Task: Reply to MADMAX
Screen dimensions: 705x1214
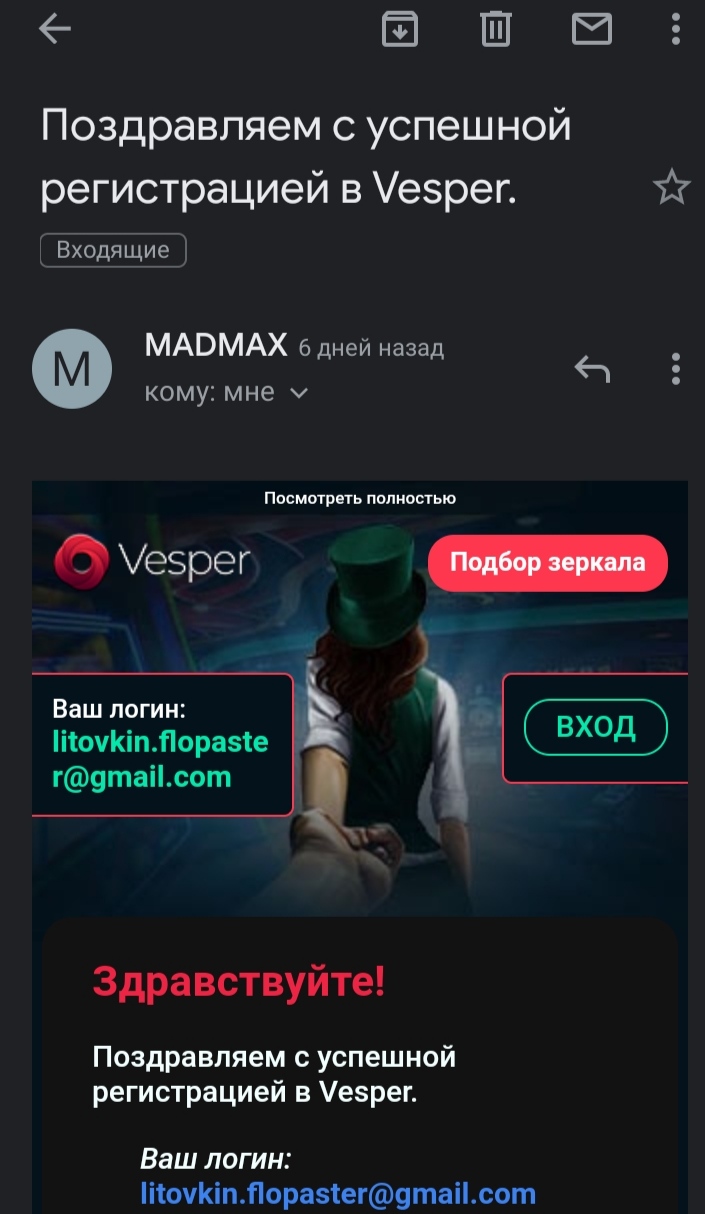Action: click(x=592, y=369)
